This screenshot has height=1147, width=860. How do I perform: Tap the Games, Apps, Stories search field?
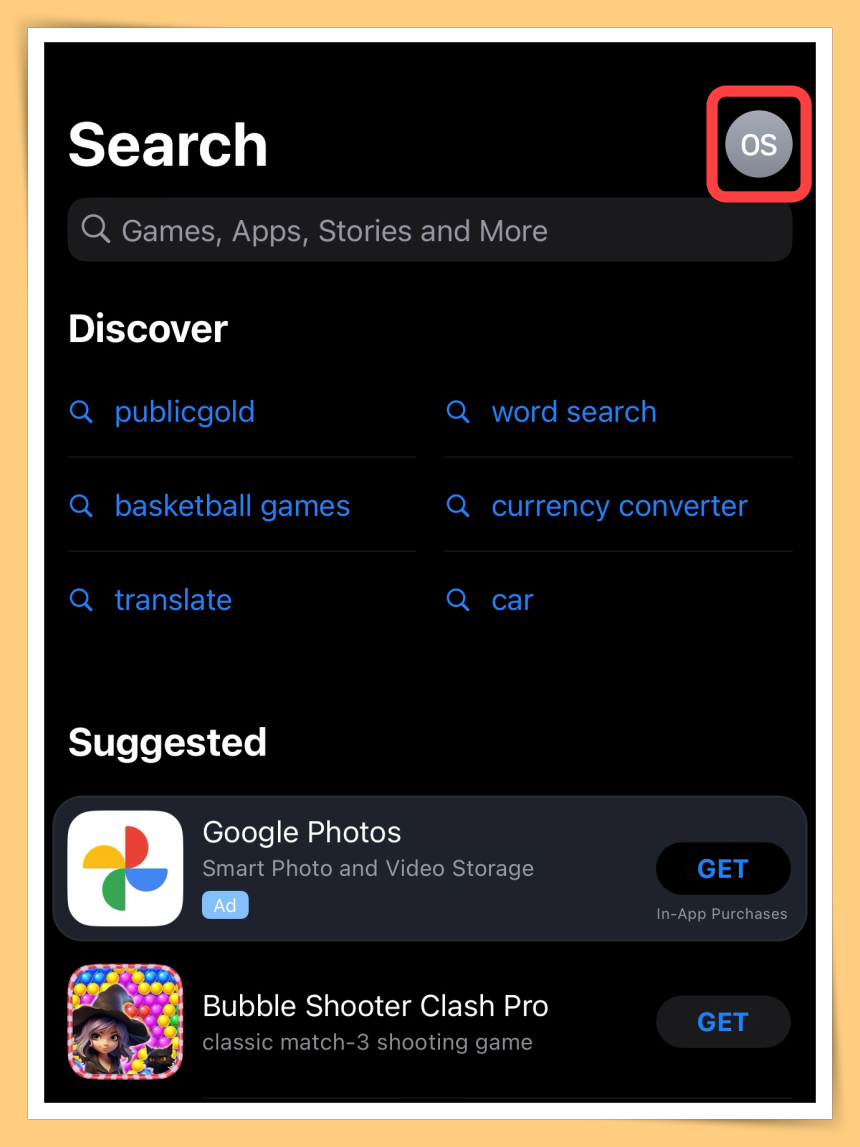430,231
